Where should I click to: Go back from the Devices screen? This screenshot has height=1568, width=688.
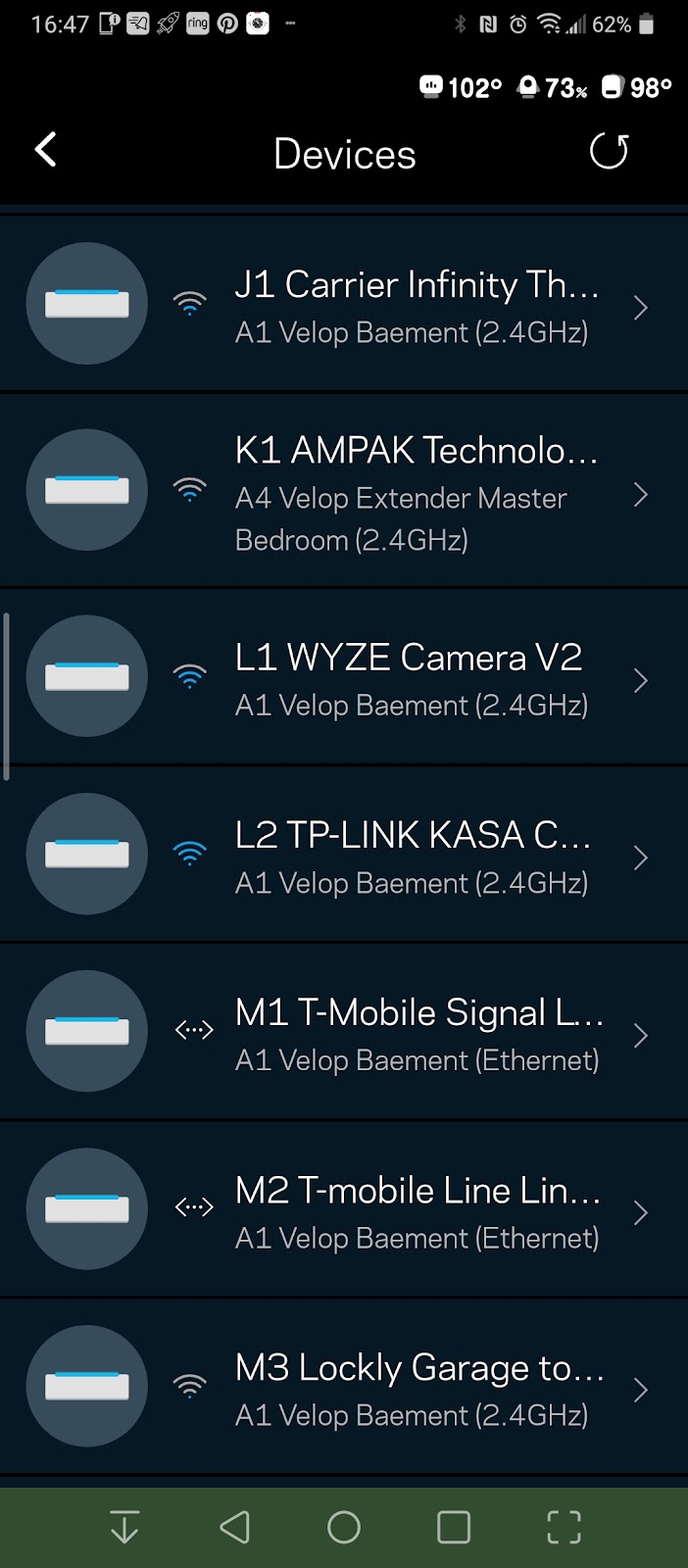pos(46,151)
